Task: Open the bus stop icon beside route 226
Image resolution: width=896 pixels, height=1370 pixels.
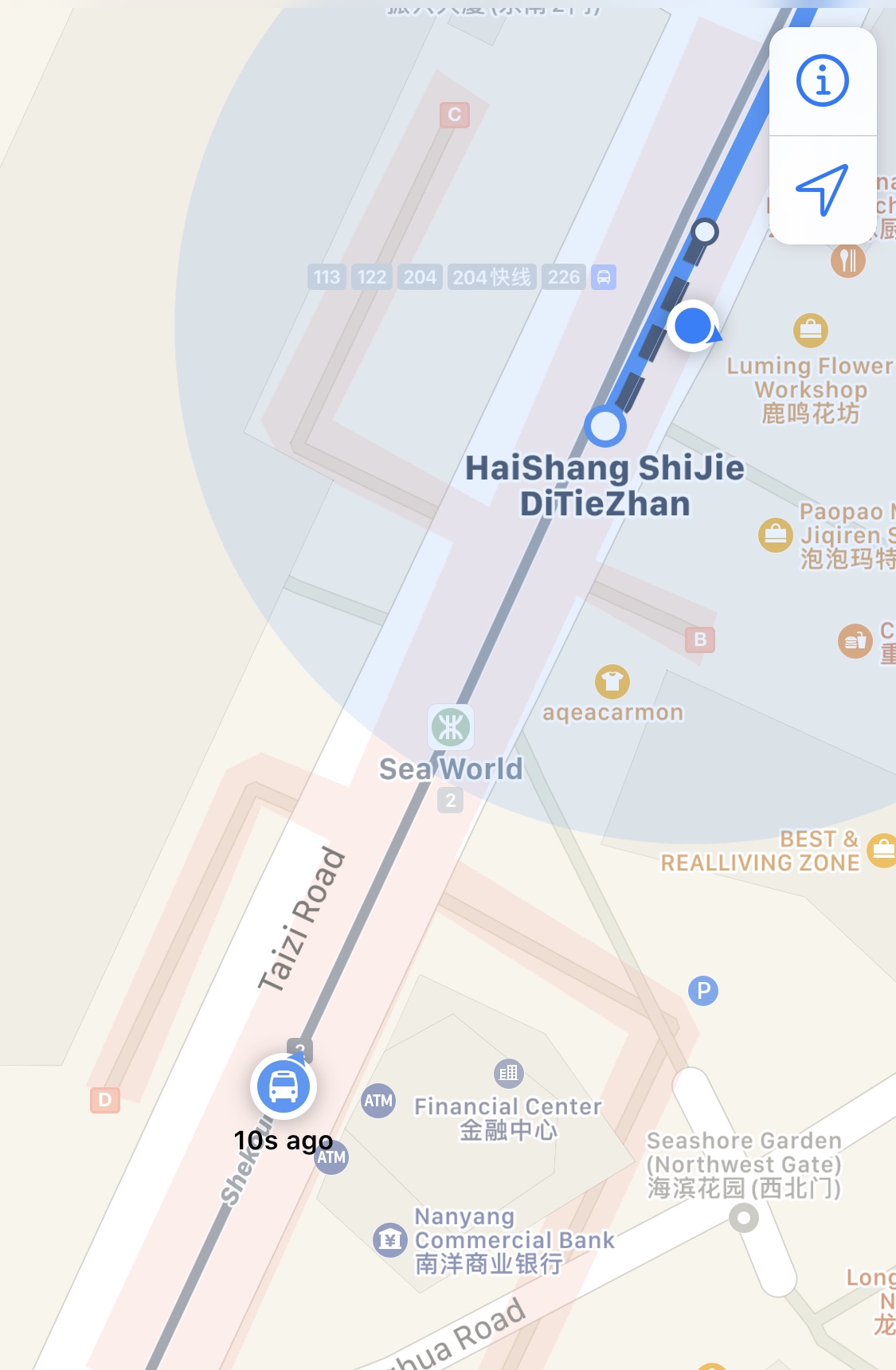Action: [x=604, y=277]
